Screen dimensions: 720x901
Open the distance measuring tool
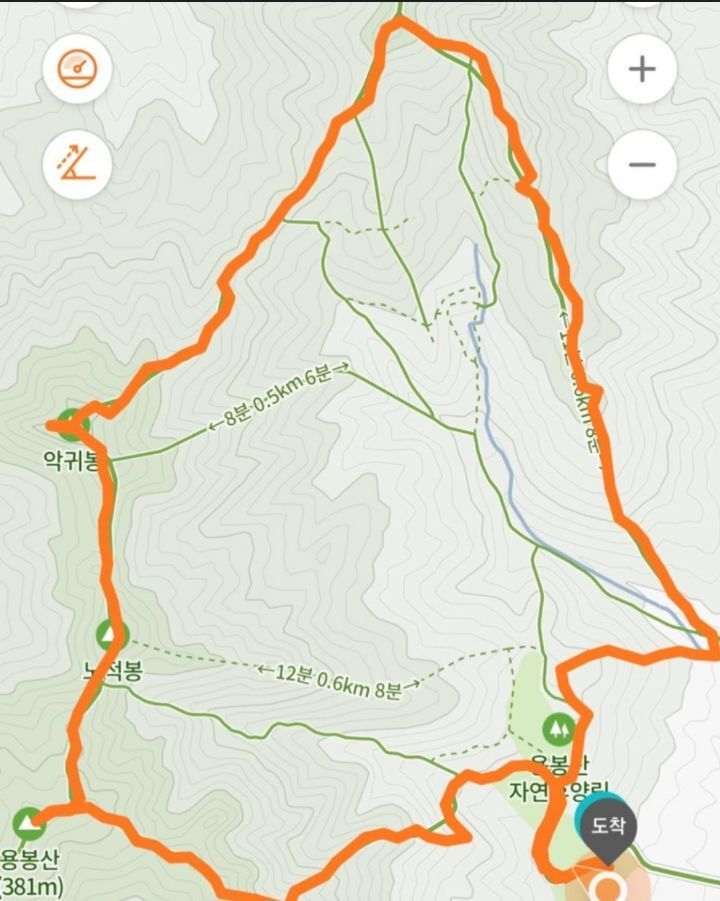(x=77, y=164)
